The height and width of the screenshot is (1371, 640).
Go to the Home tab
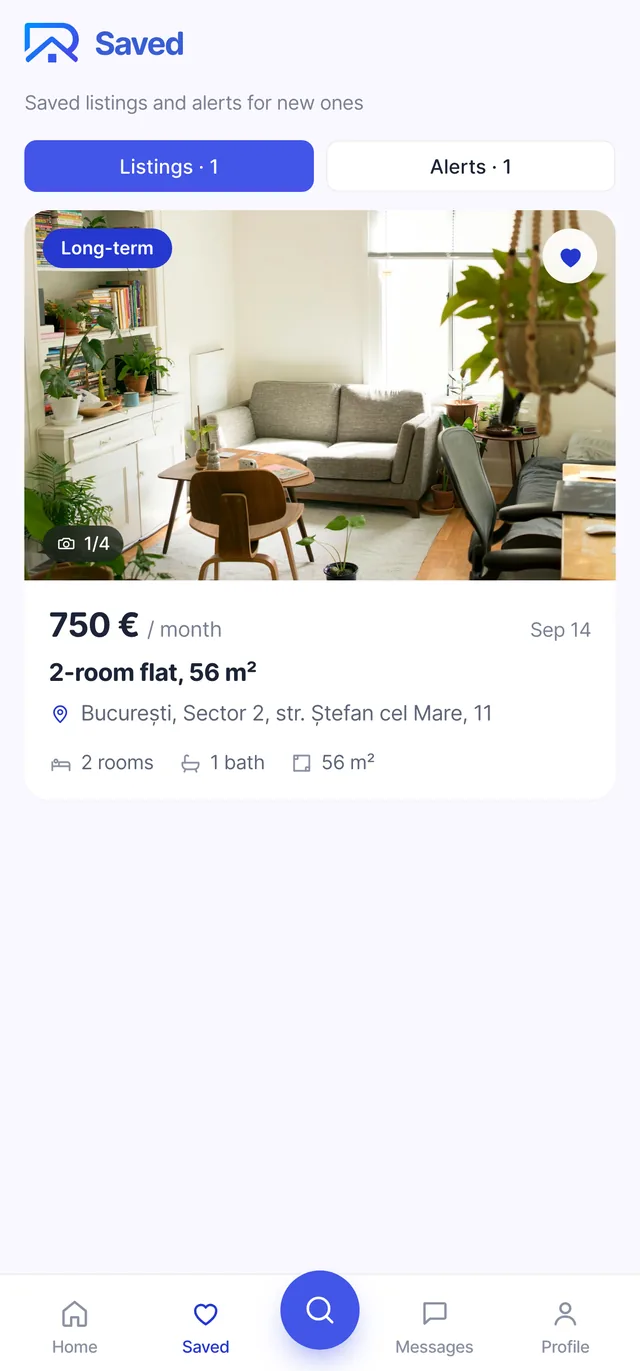(x=75, y=1327)
